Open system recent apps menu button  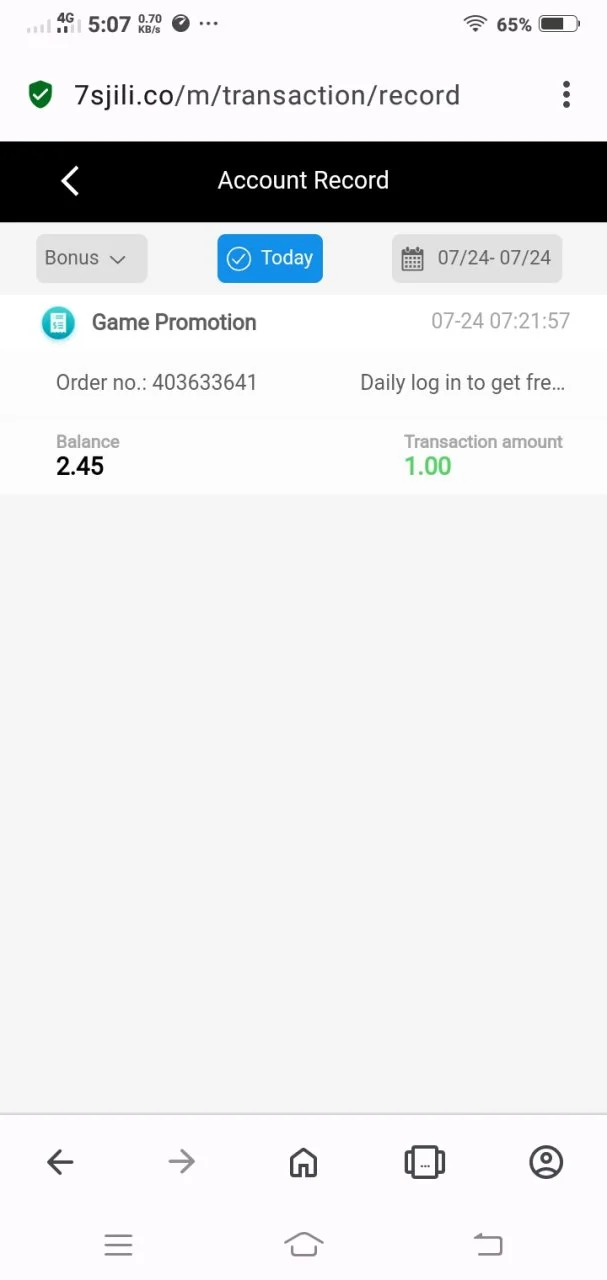pos(118,1245)
